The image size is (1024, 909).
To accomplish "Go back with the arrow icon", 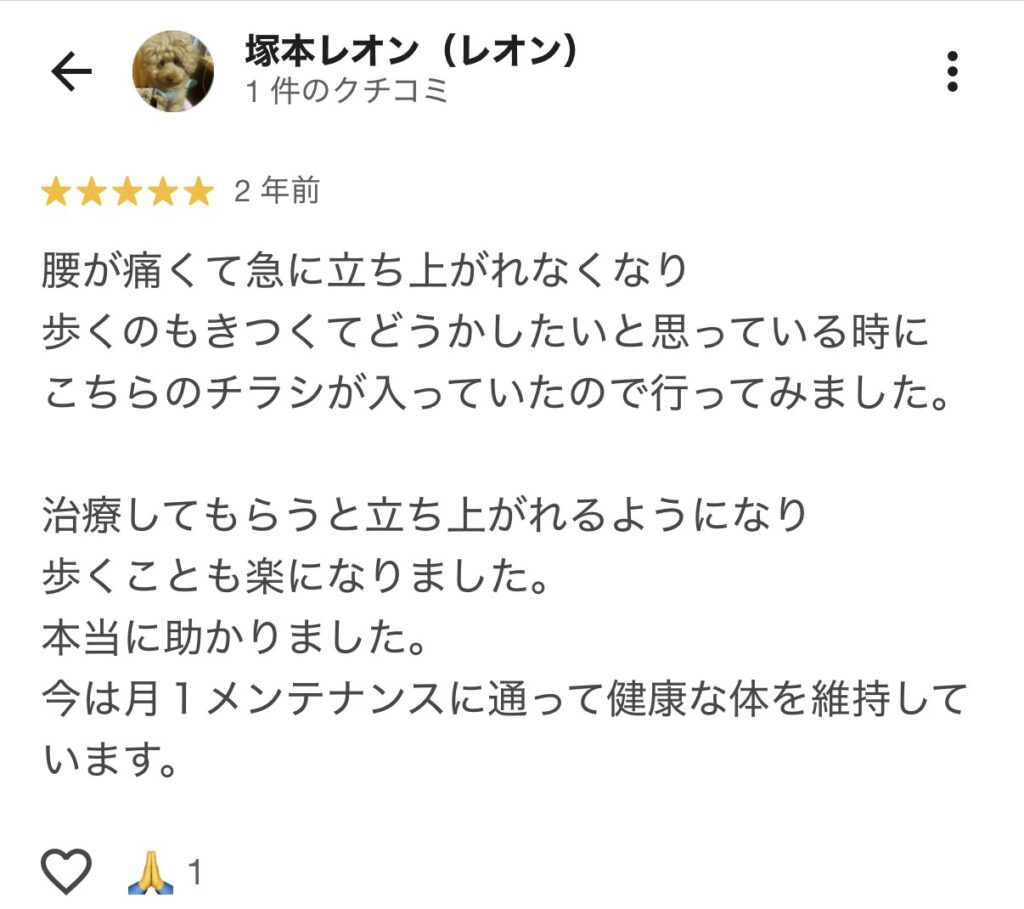I will [x=71, y=72].
